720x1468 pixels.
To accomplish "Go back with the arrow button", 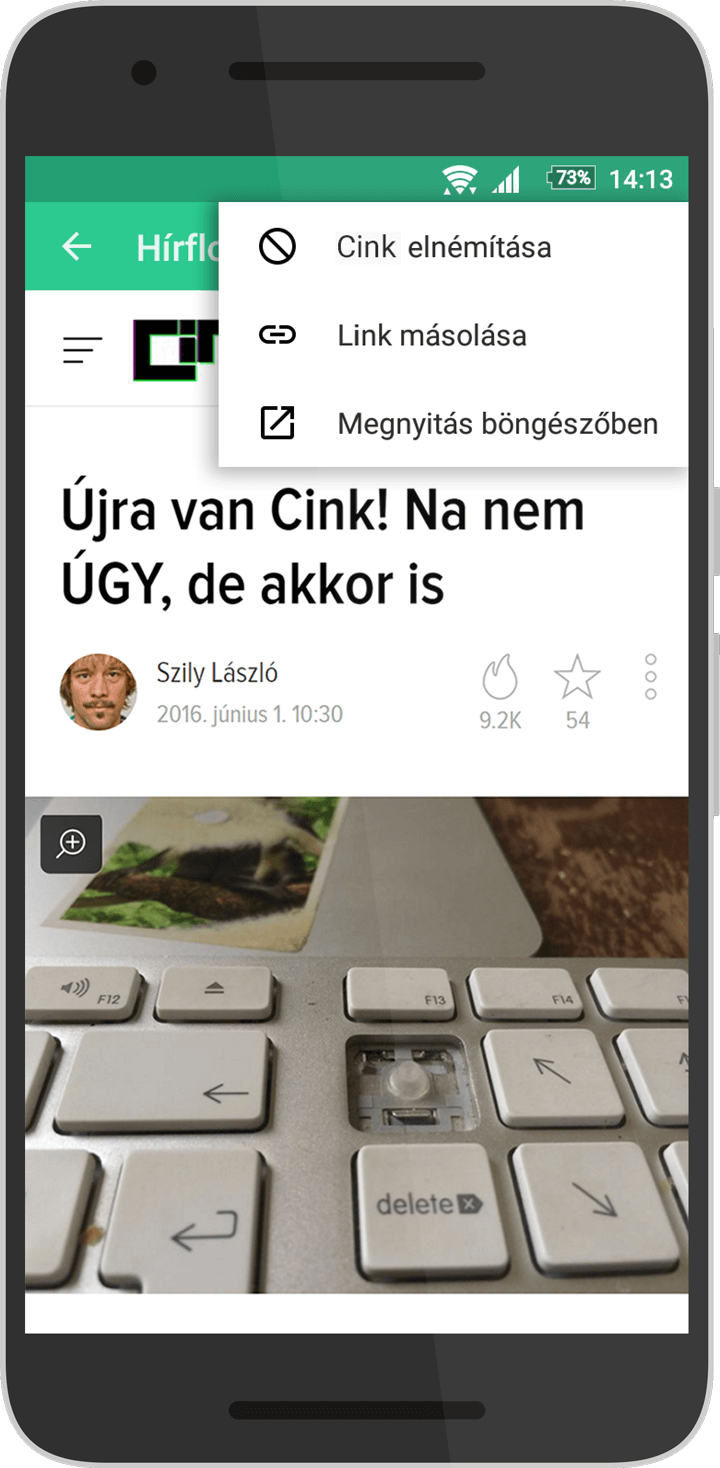I will pyautogui.click(x=77, y=247).
